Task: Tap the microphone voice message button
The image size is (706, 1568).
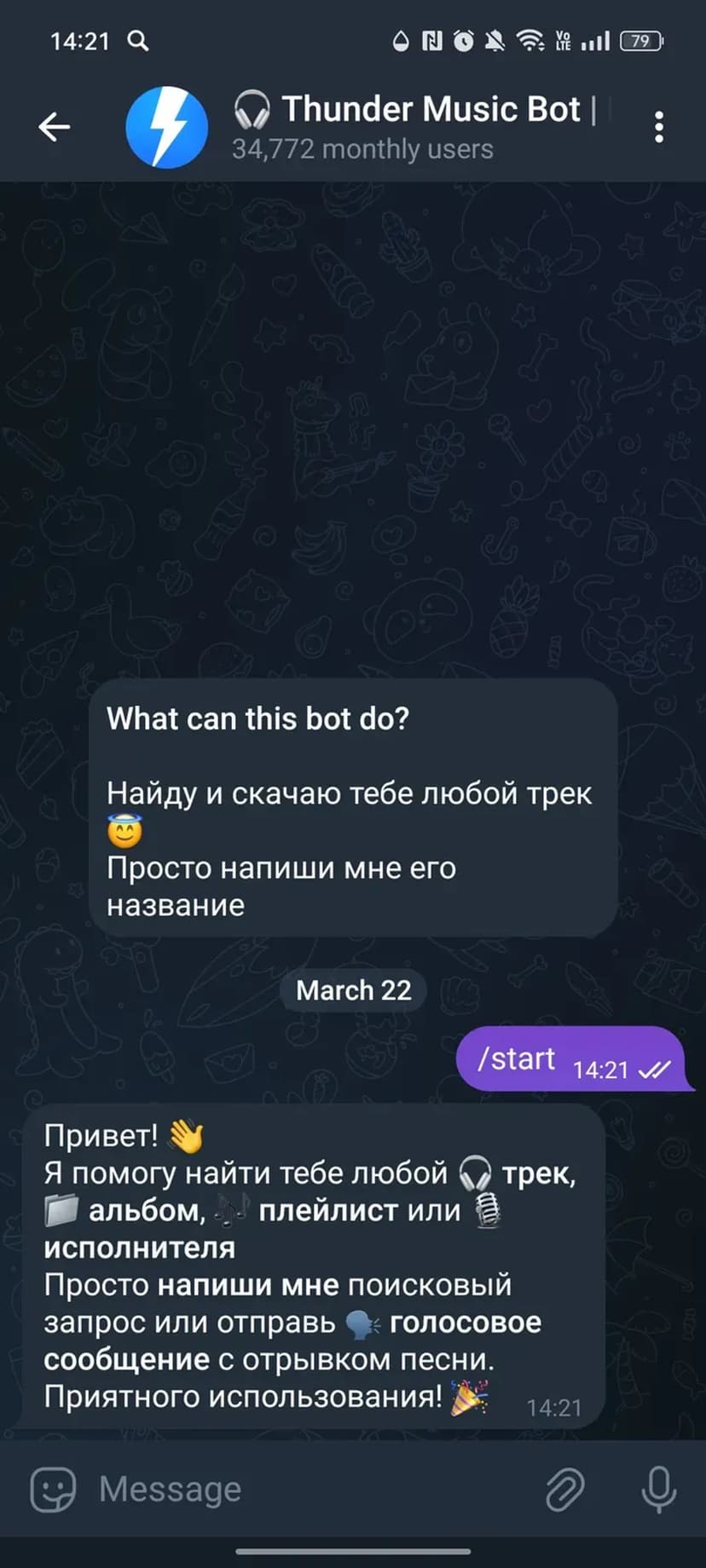Action: click(x=658, y=1489)
